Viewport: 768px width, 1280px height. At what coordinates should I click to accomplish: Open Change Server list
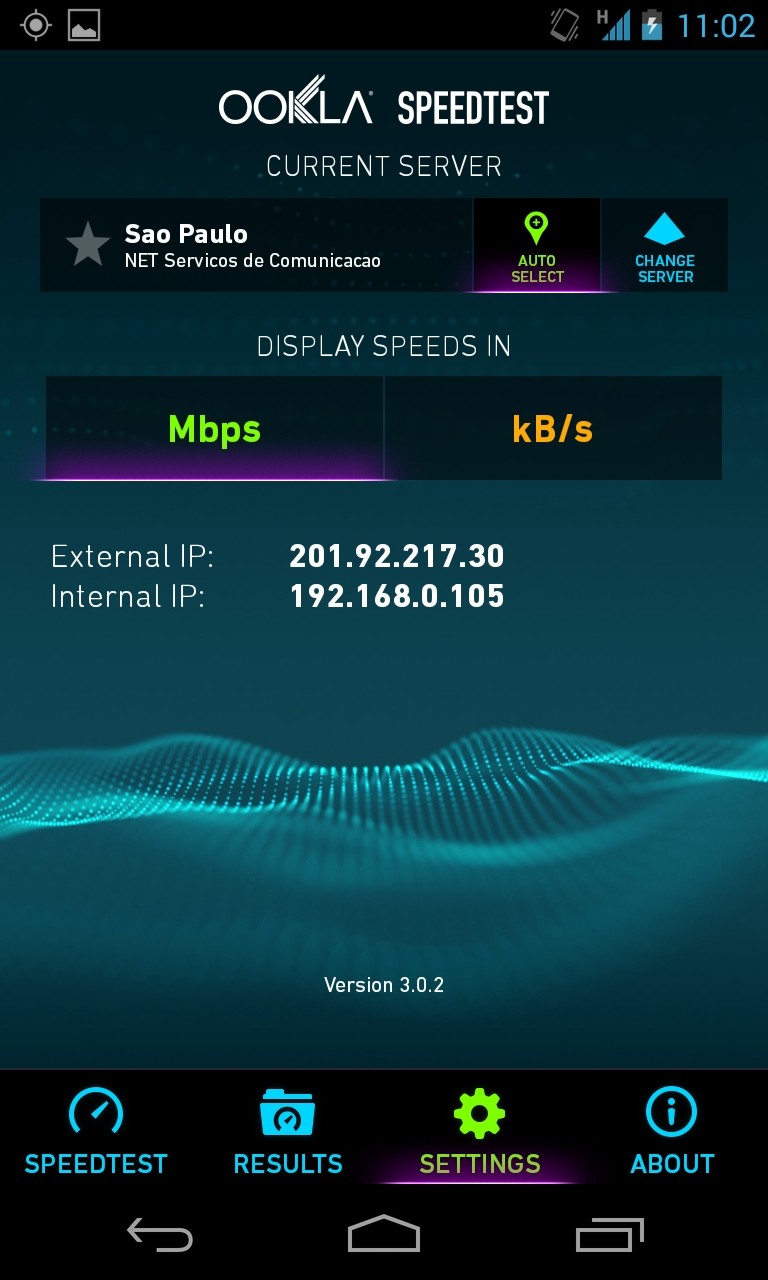click(x=664, y=246)
